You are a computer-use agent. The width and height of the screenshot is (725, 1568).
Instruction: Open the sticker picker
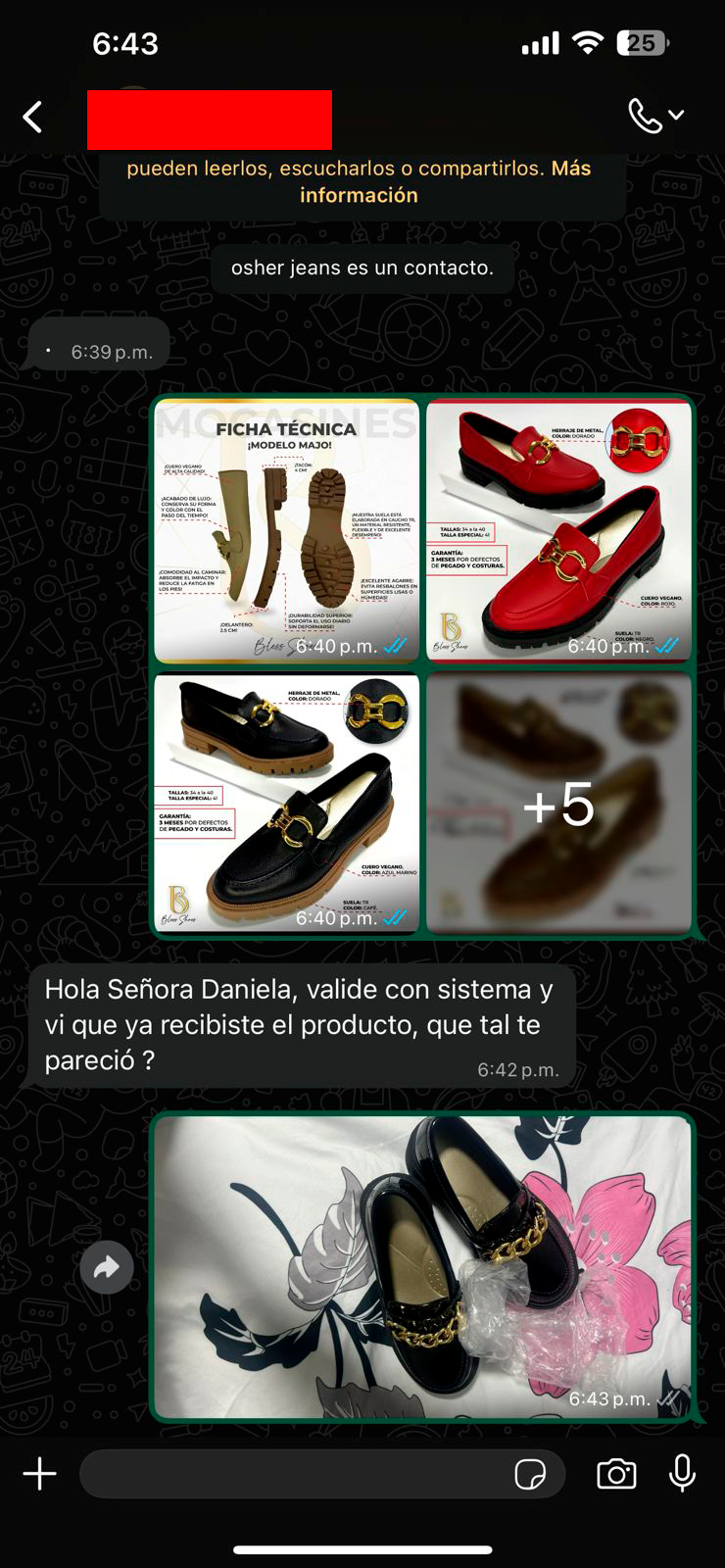point(530,1474)
